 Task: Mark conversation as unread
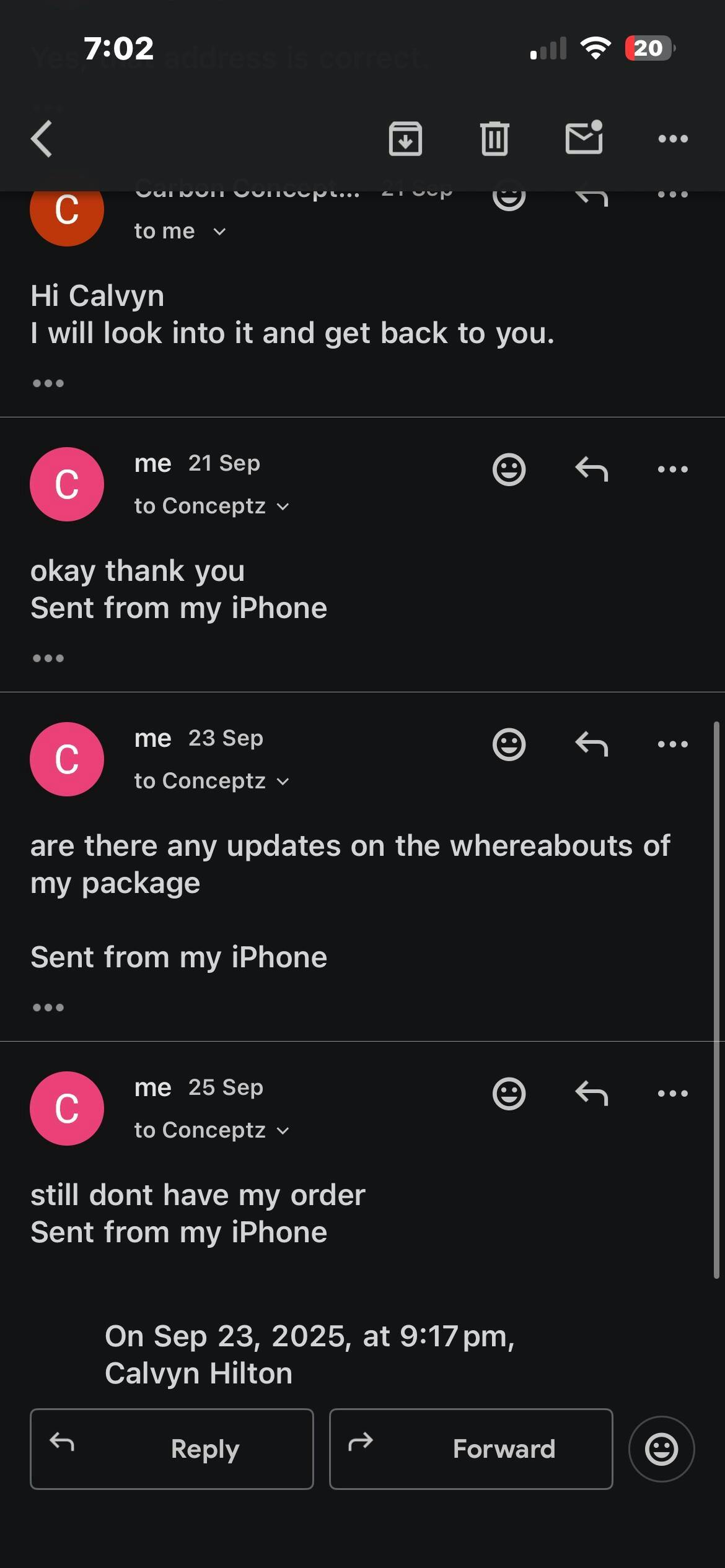click(584, 137)
